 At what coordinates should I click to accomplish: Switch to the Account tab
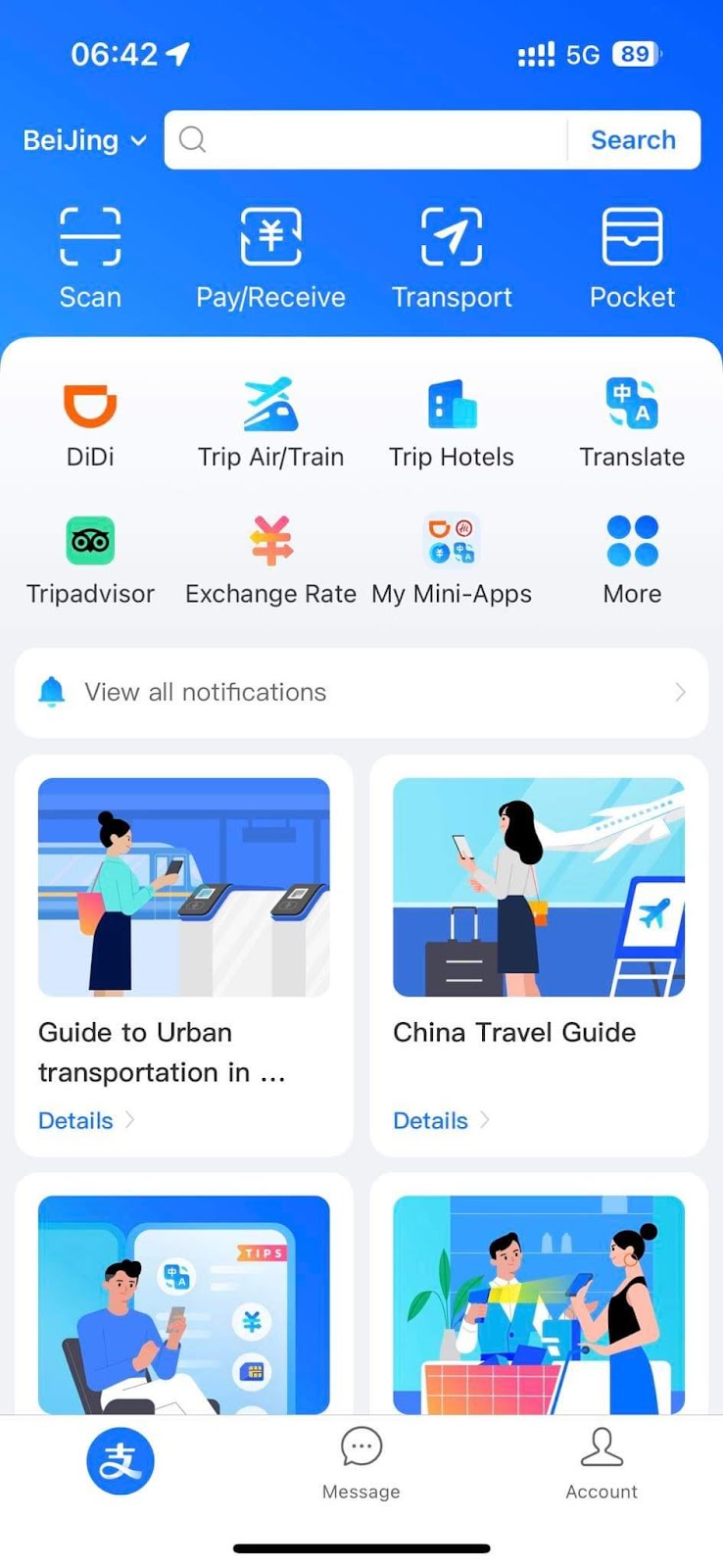[602, 1464]
